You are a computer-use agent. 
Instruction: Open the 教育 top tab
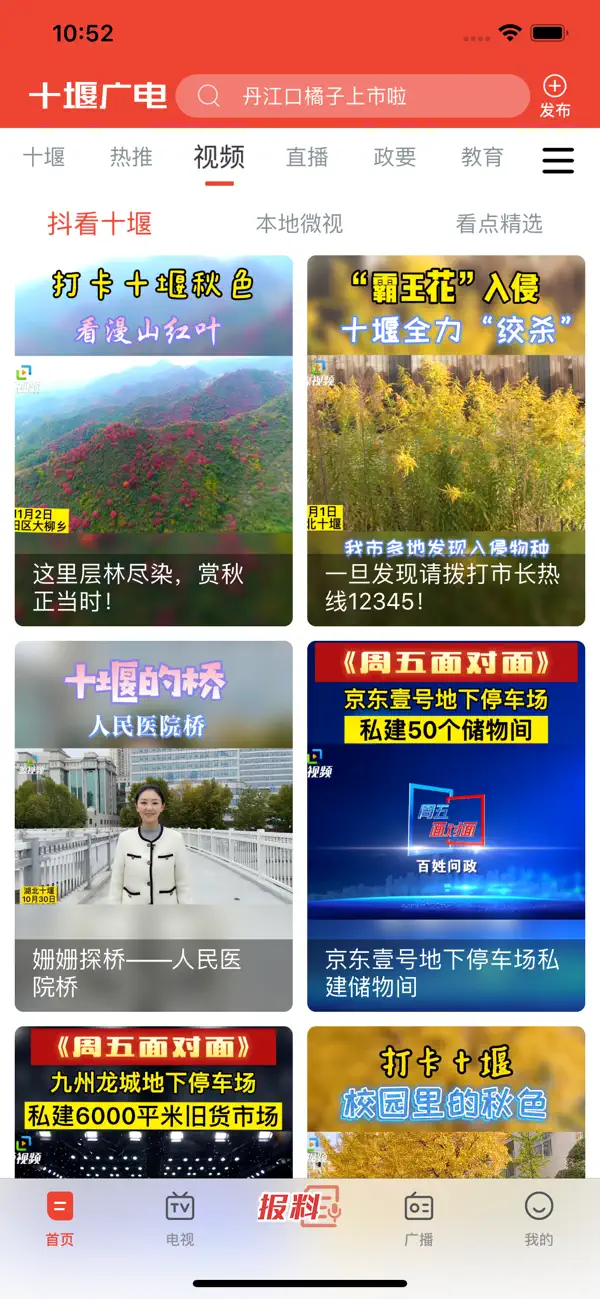tap(482, 157)
